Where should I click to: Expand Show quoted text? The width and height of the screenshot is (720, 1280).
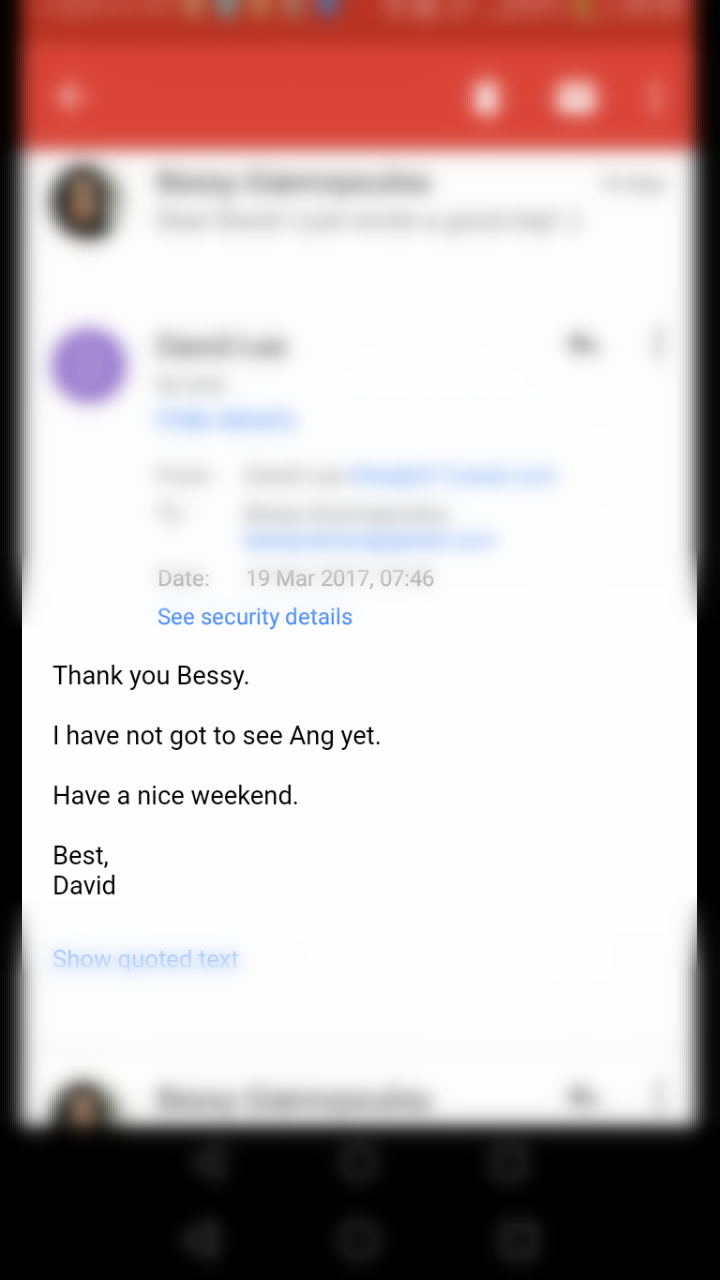(x=146, y=959)
